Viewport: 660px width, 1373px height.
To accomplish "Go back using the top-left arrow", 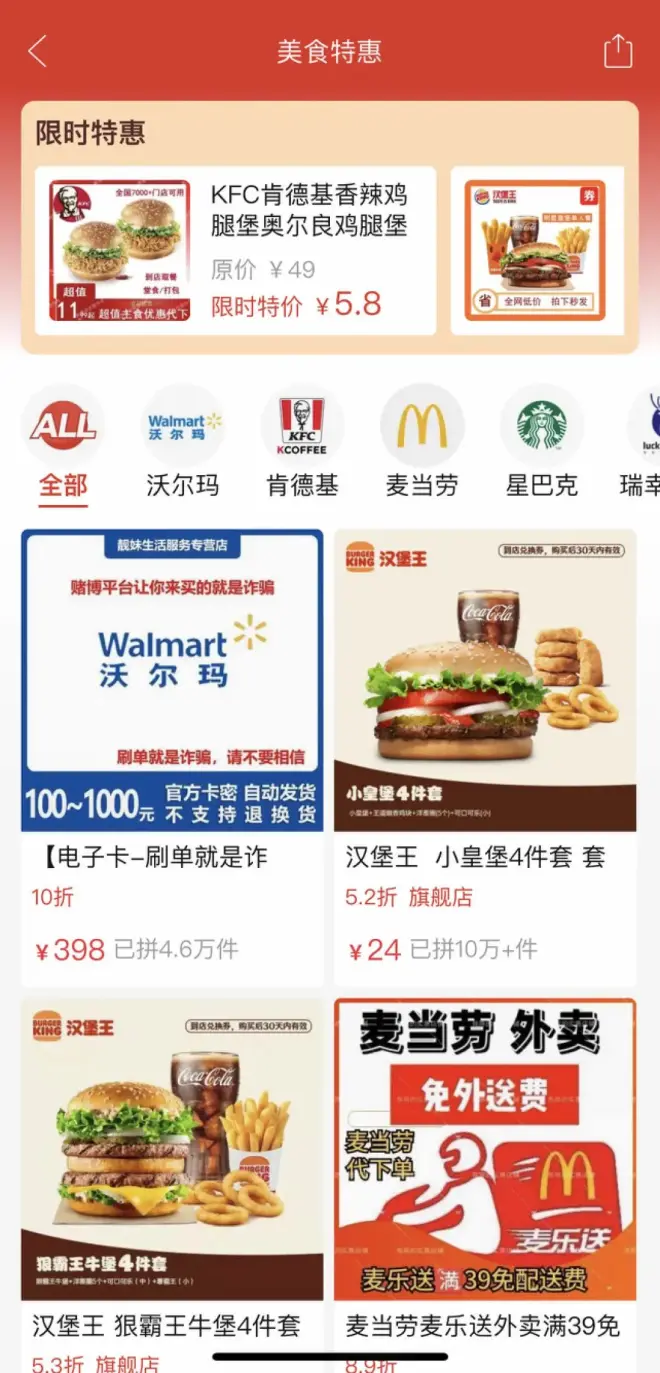I will pyautogui.click(x=38, y=51).
